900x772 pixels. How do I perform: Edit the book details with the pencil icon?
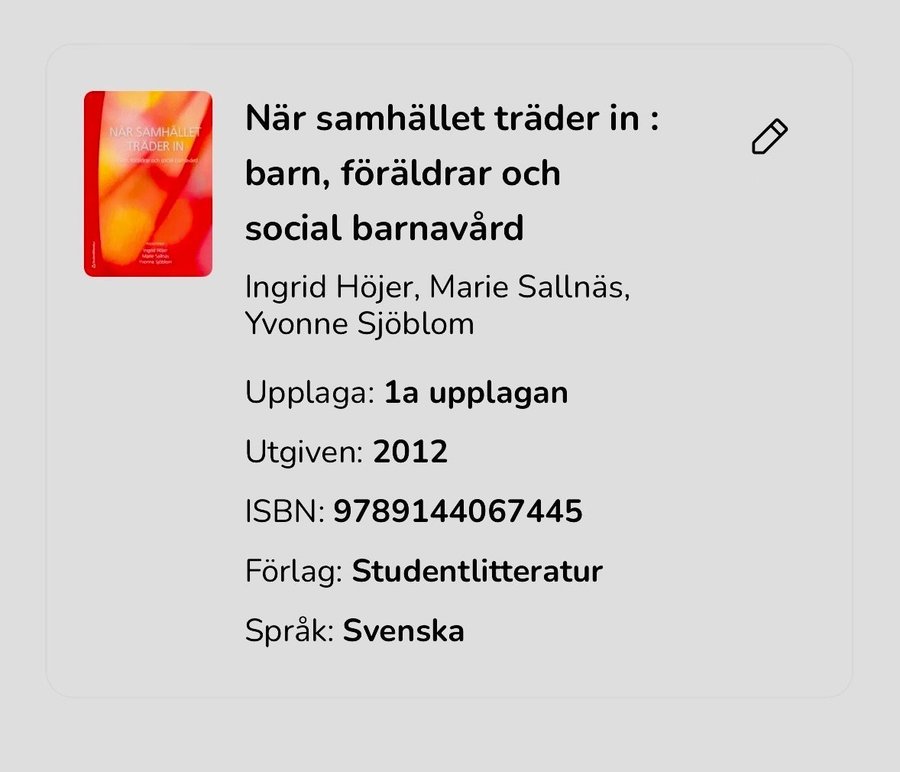click(x=769, y=137)
